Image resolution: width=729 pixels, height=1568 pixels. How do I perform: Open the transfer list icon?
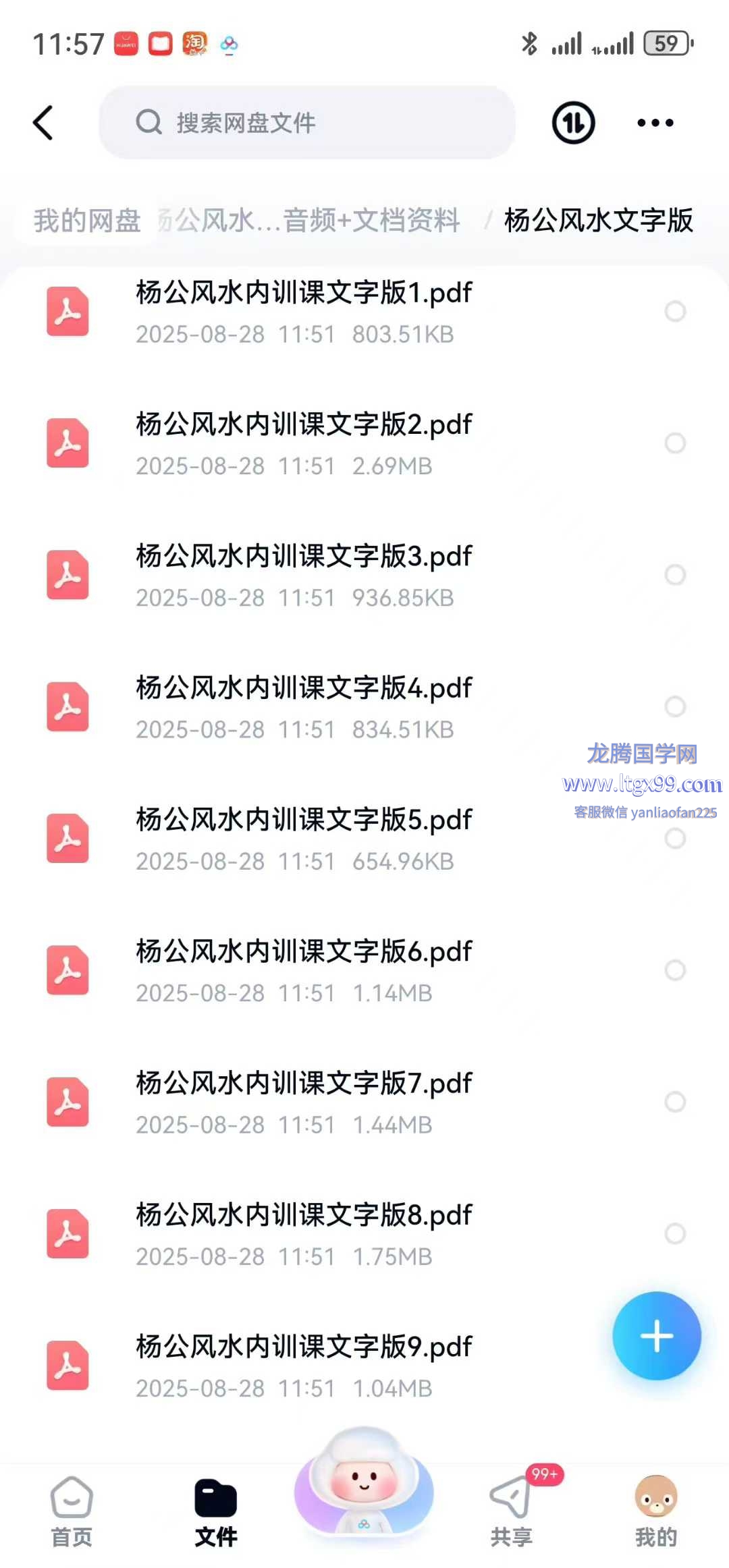573,123
